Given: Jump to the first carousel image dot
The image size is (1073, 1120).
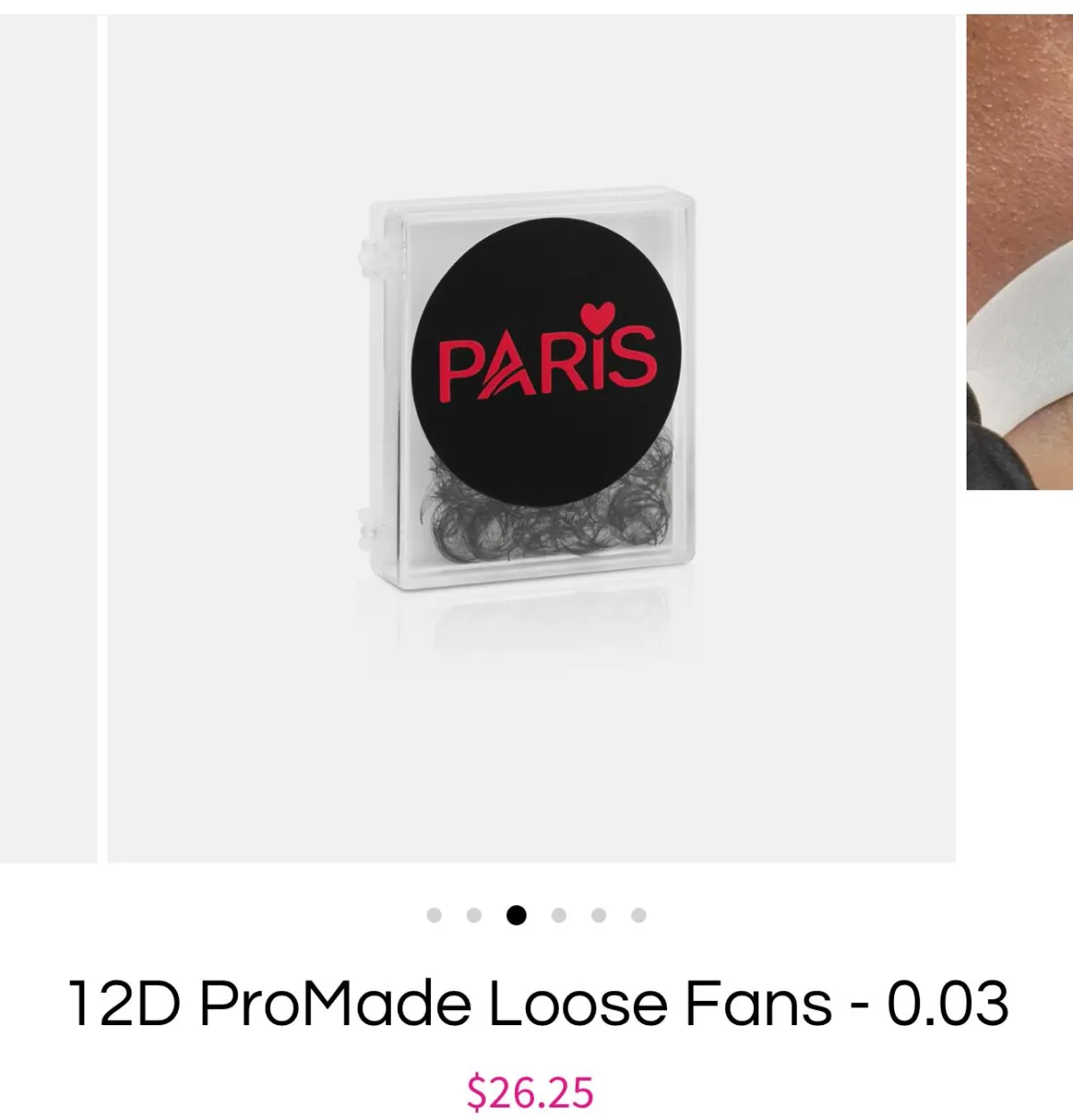Looking at the screenshot, I should pos(435,915).
